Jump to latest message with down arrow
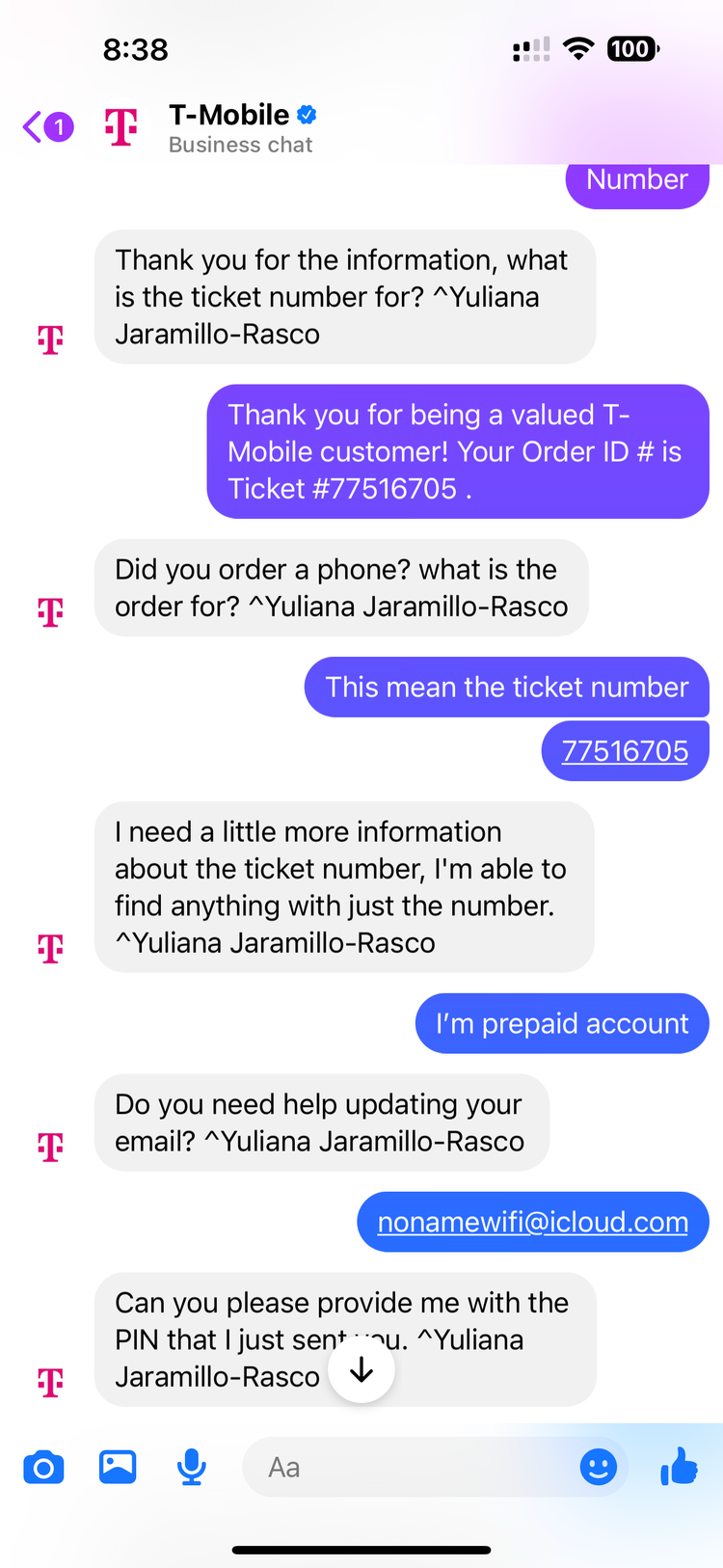This screenshot has width=723, height=1568. pos(361,1369)
